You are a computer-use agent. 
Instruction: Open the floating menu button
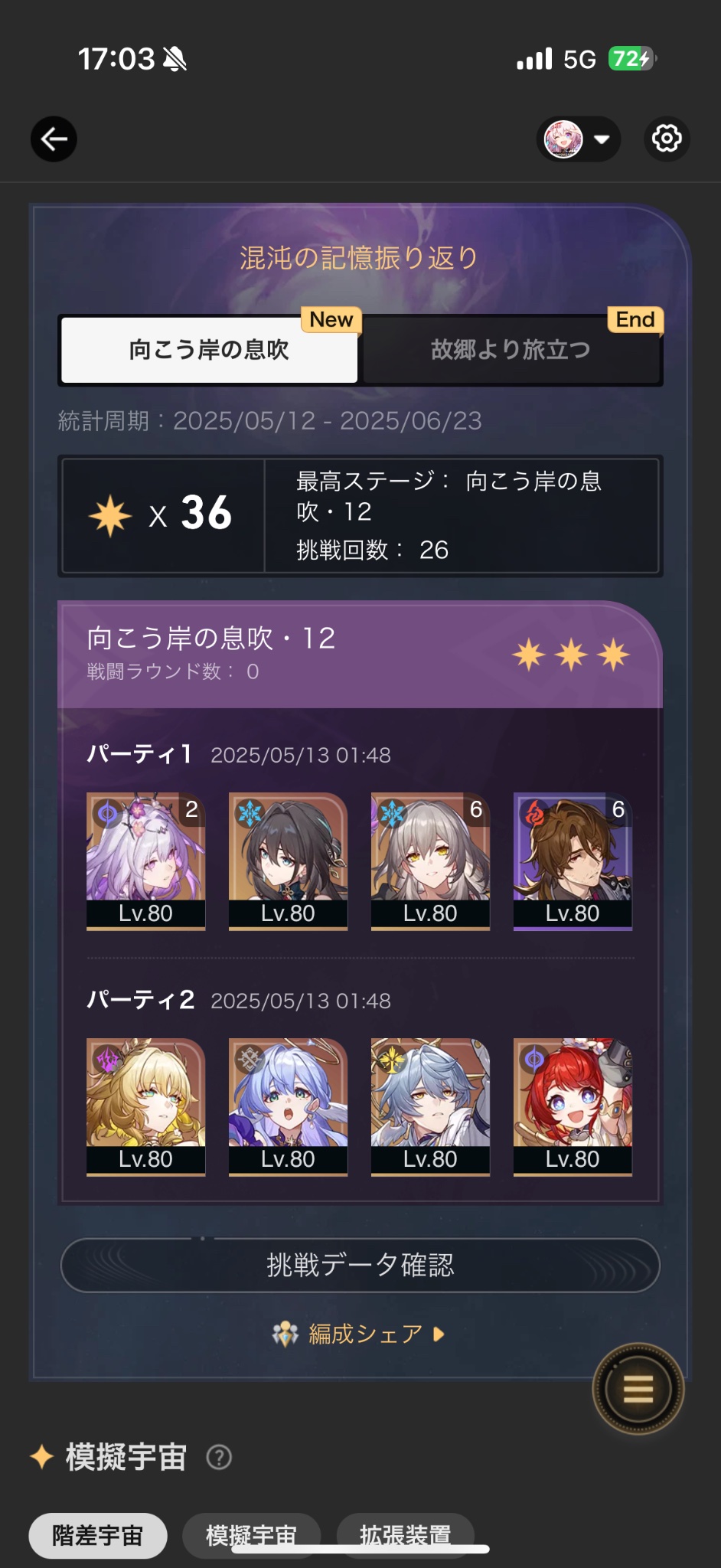point(638,1388)
